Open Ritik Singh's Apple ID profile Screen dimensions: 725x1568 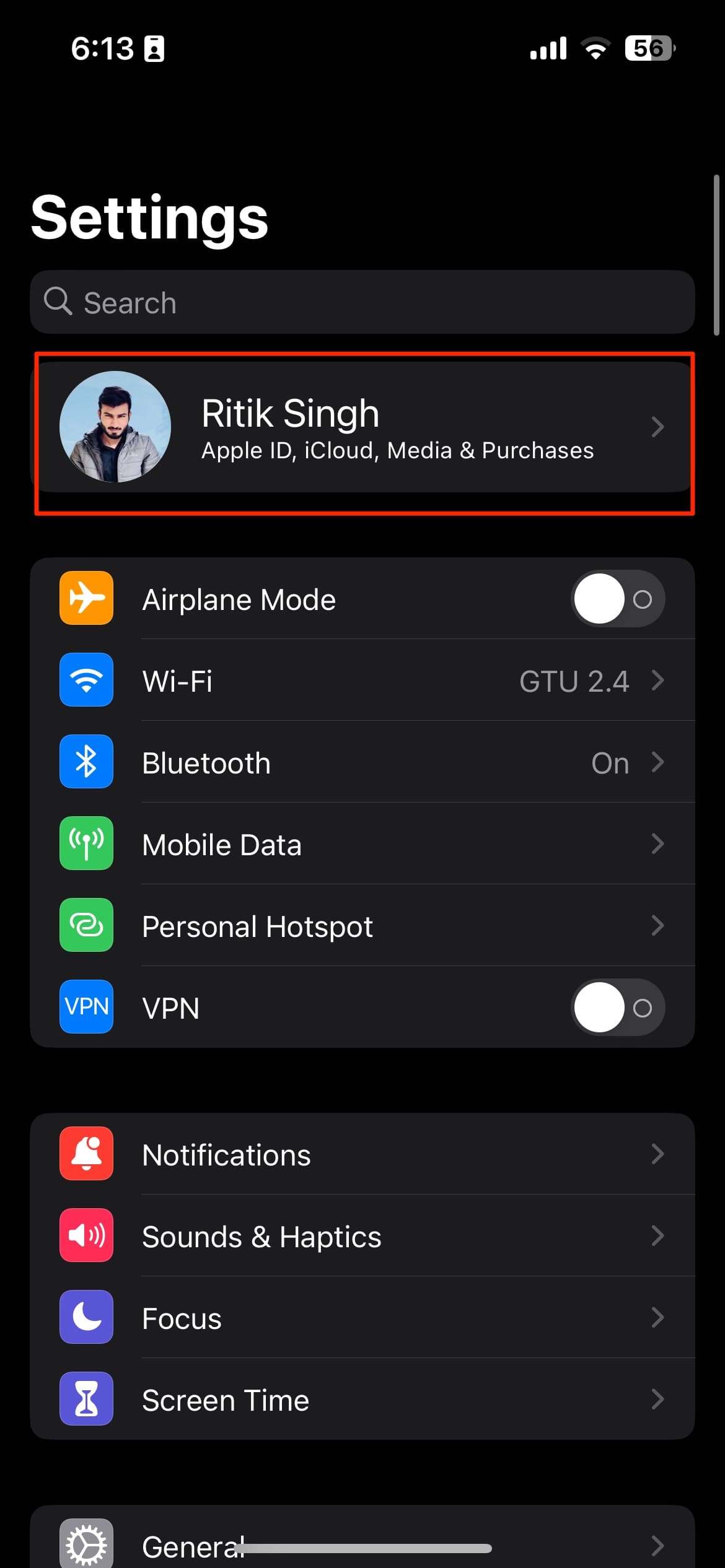click(x=362, y=427)
